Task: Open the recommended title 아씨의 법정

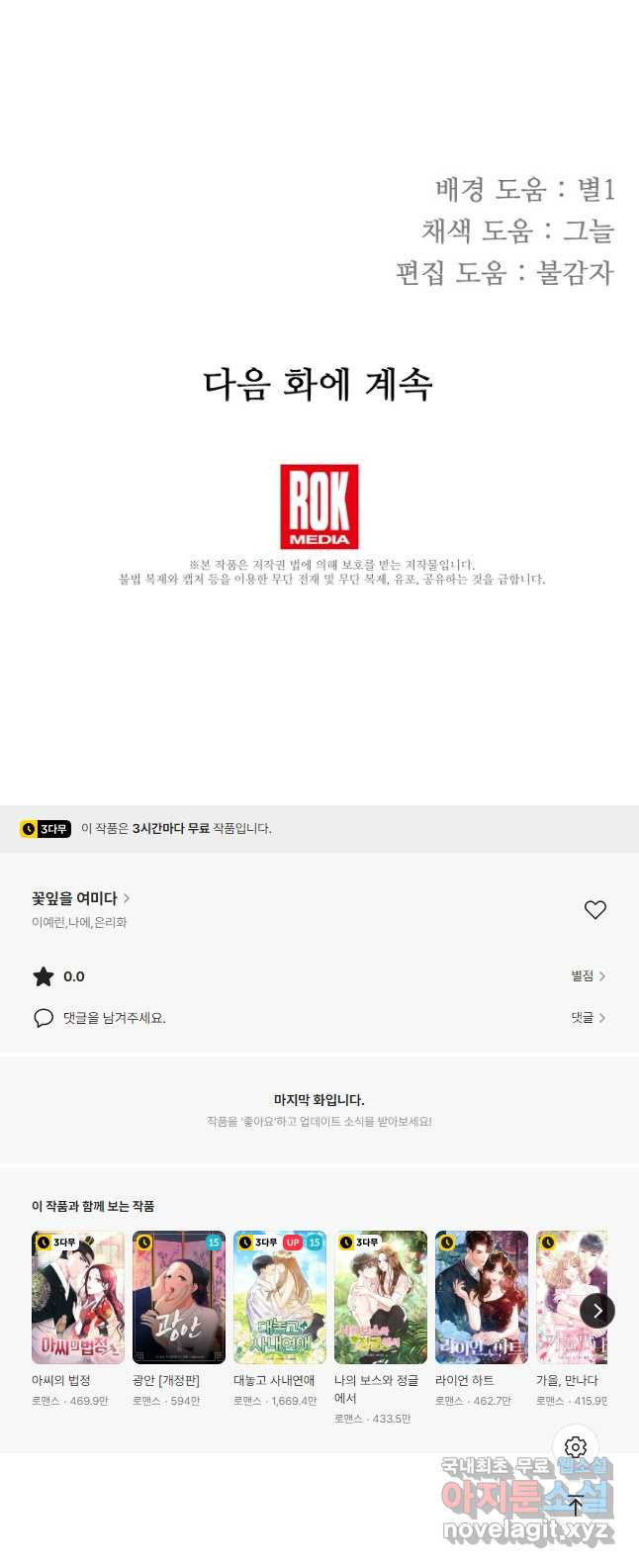Action: 78,1298
